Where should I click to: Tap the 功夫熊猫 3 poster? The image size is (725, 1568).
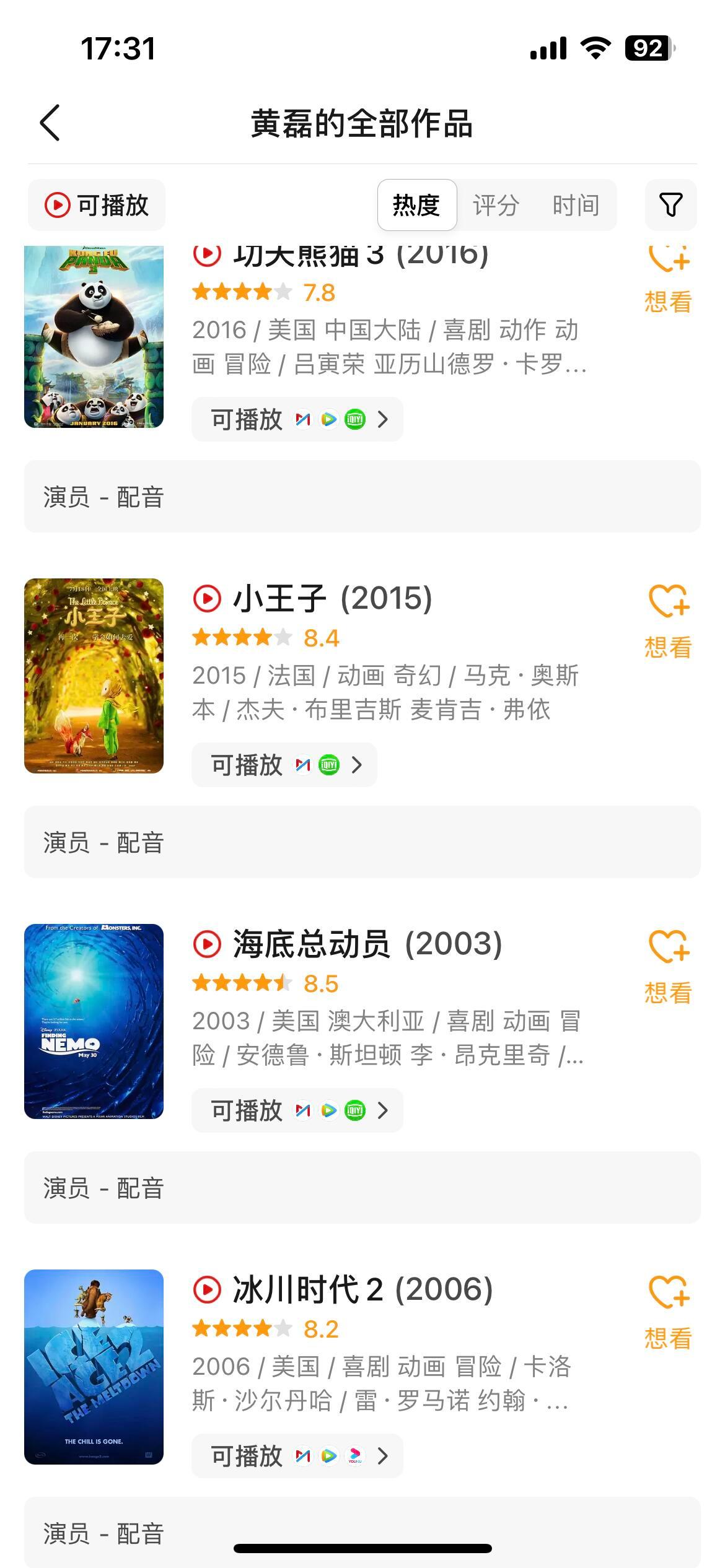pos(94,336)
